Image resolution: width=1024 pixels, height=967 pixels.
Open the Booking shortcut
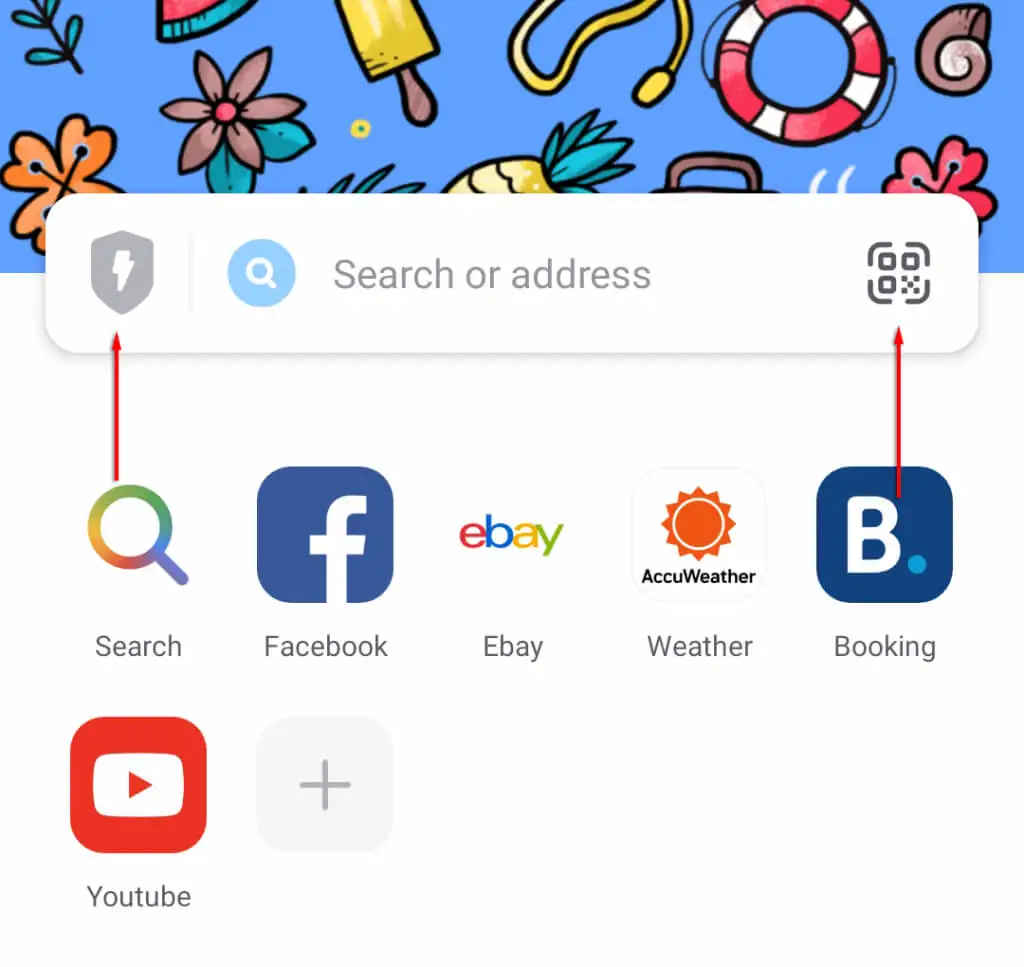(x=884, y=535)
